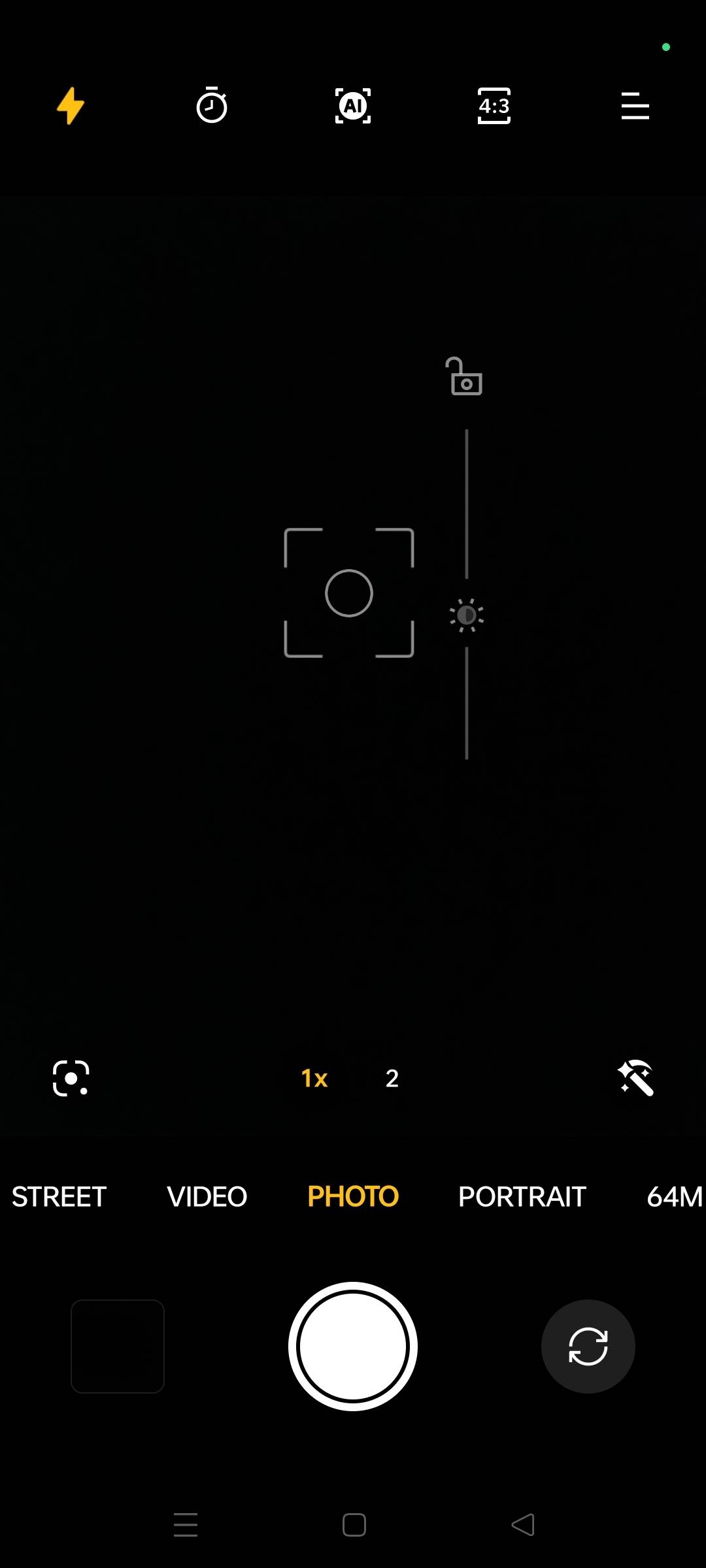
Task: Go back using the system back button
Action: coord(523,1525)
